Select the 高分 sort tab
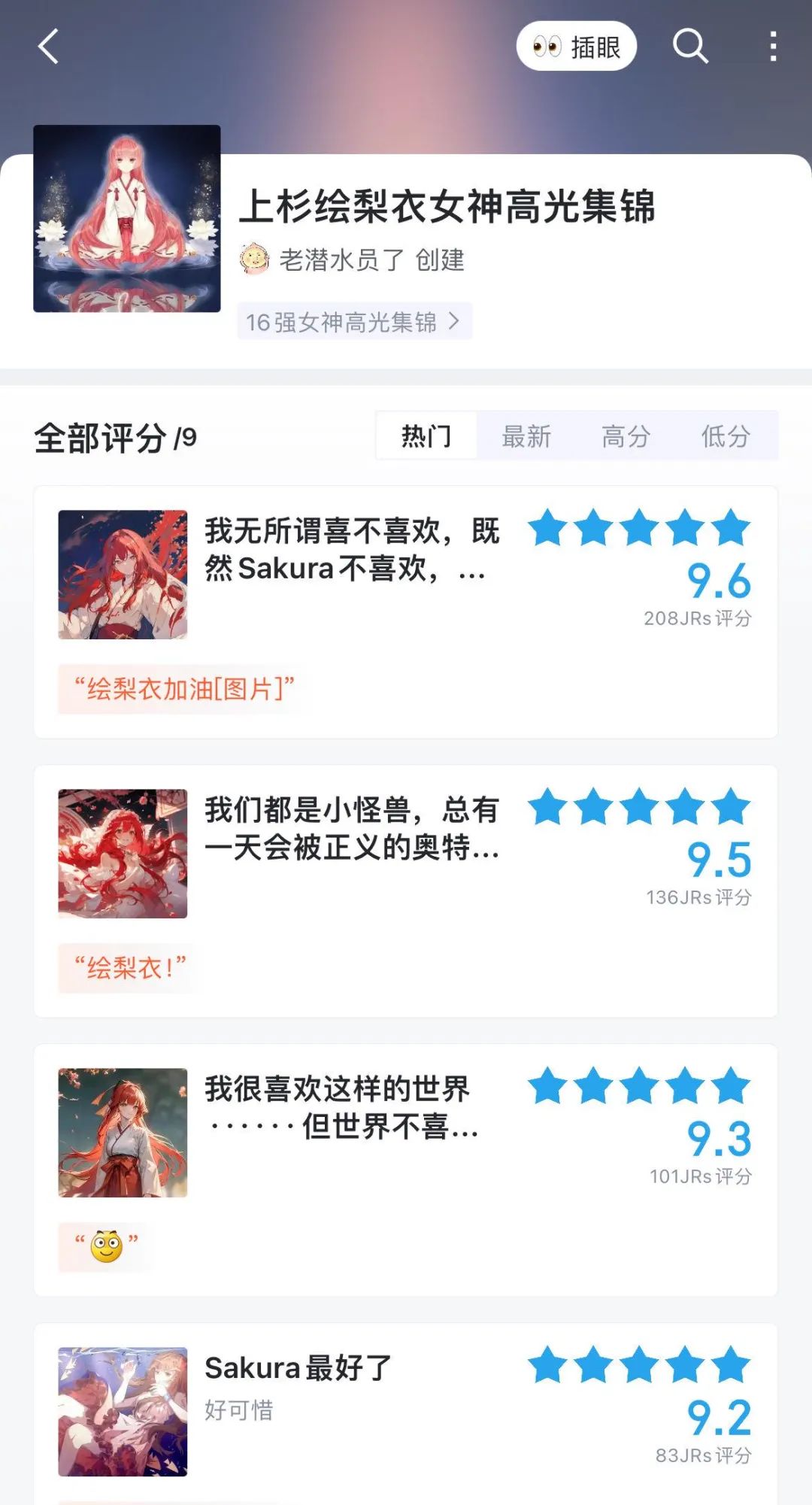The width and height of the screenshot is (812, 1505). tap(626, 436)
